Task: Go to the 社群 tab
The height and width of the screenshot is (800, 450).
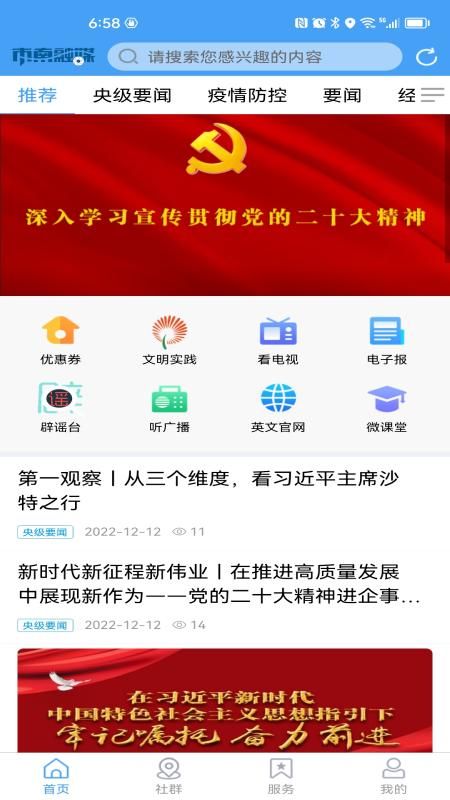Action: point(169,776)
